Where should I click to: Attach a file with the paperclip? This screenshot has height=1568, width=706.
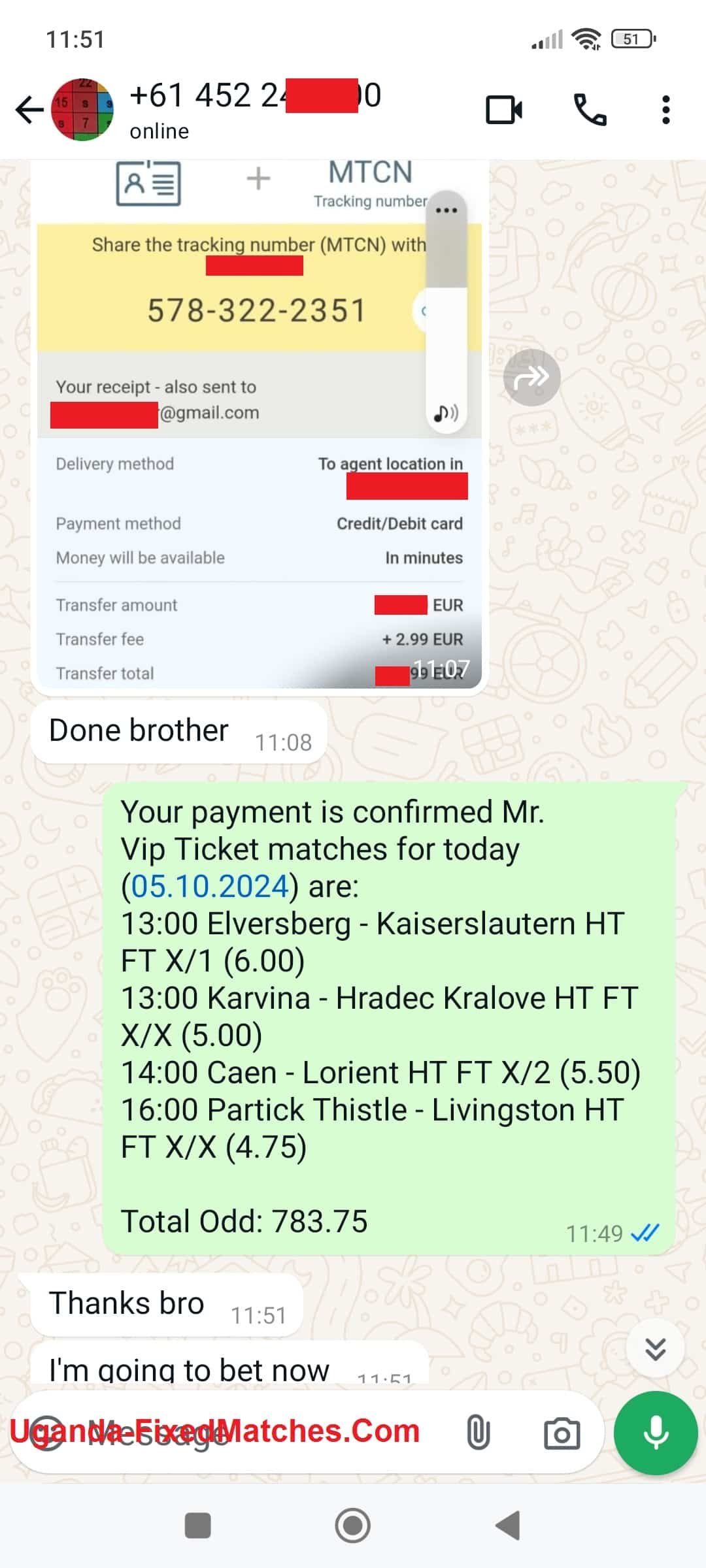click(x=478, y=1433)
